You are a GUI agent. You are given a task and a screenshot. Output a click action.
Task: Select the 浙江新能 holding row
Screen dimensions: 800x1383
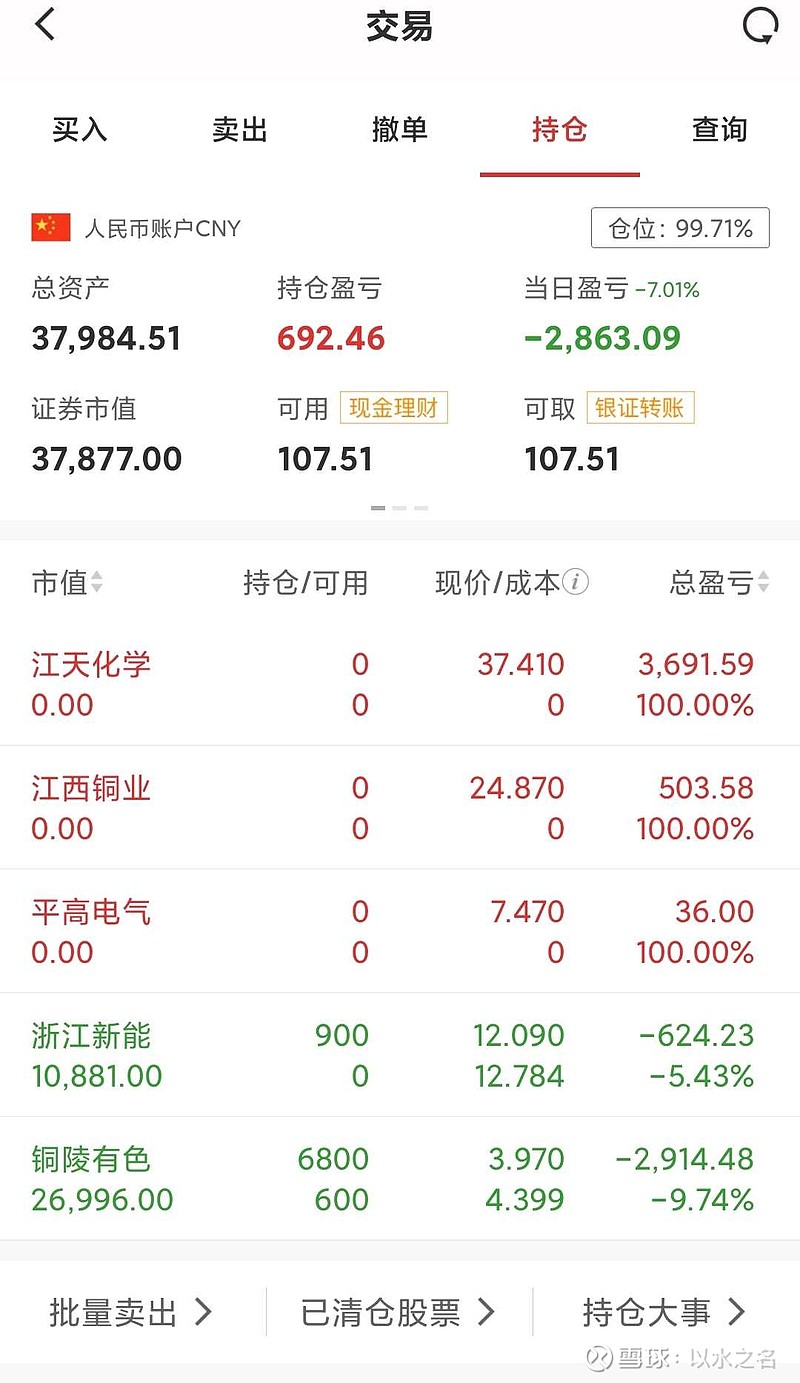click(x=400, y=1054)
